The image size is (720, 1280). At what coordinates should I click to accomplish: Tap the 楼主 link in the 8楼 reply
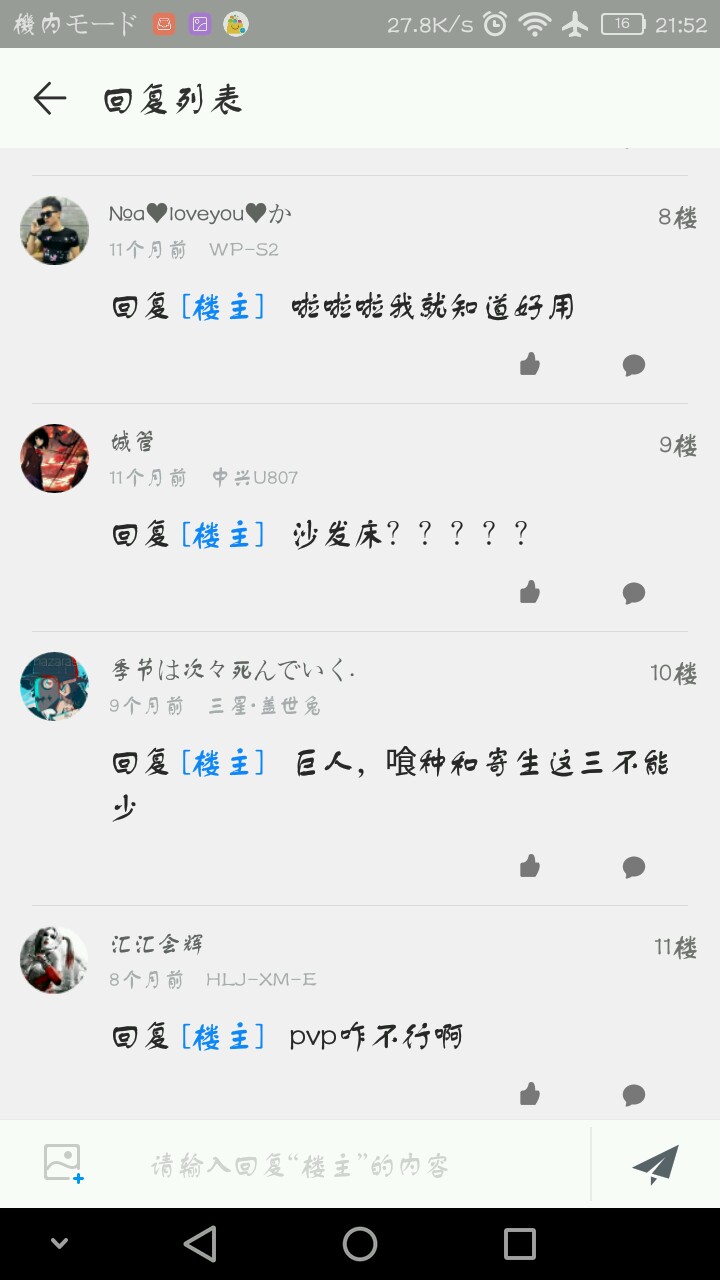point(223,307)
